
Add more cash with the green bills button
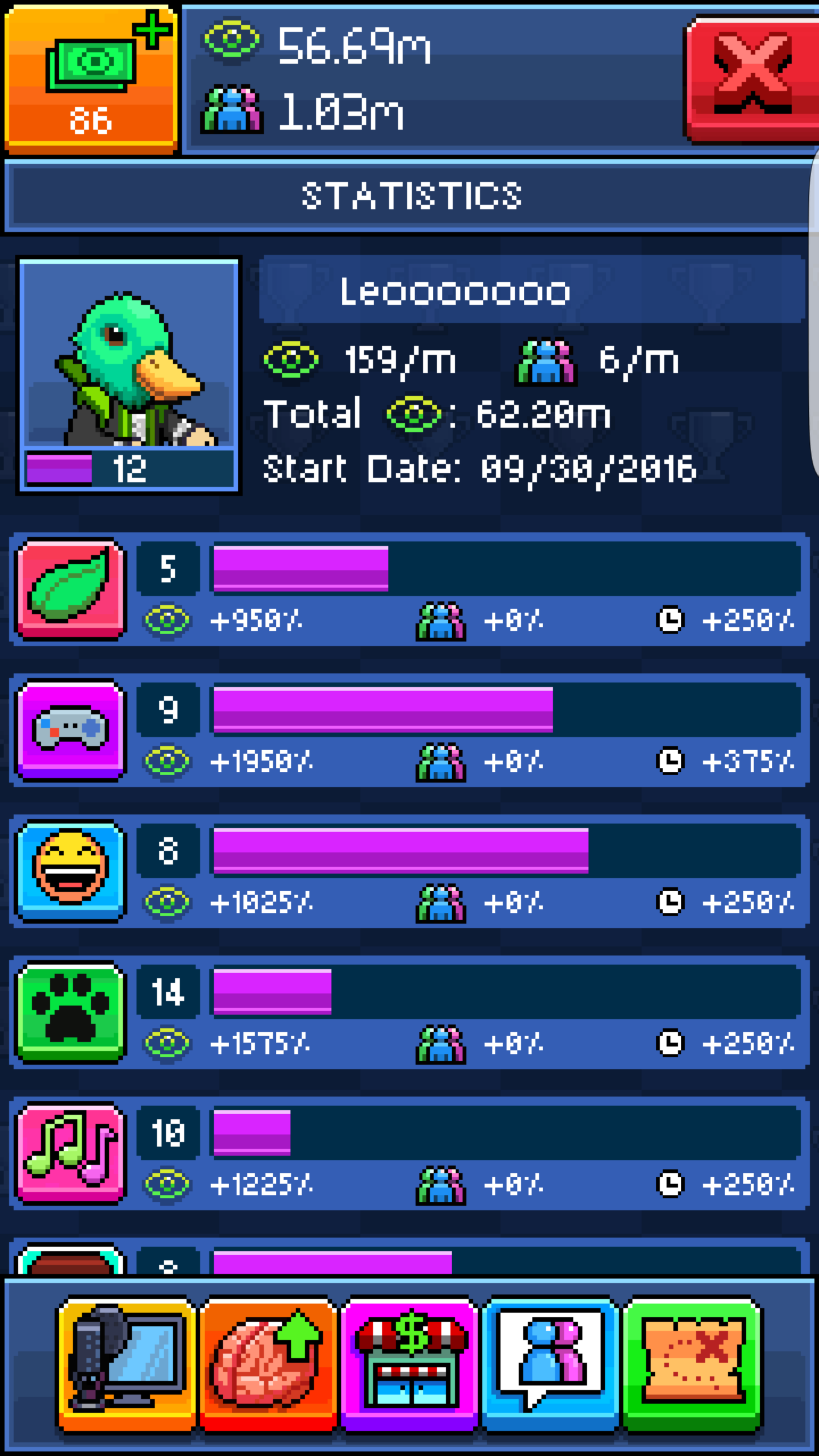(91, 78)
